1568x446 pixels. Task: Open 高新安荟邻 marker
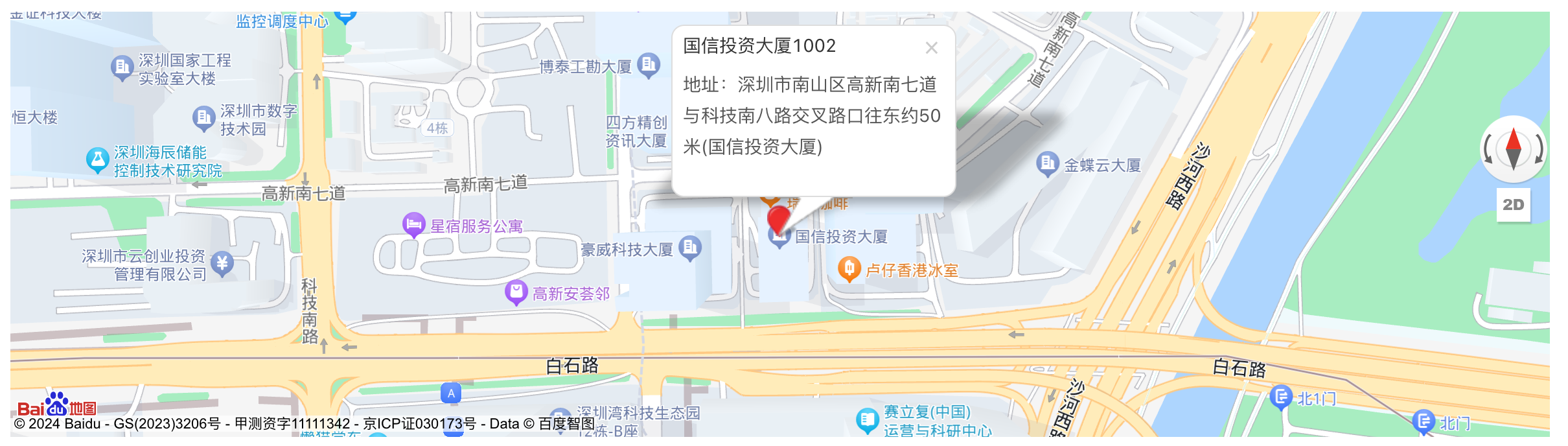(x=516, y=293)
